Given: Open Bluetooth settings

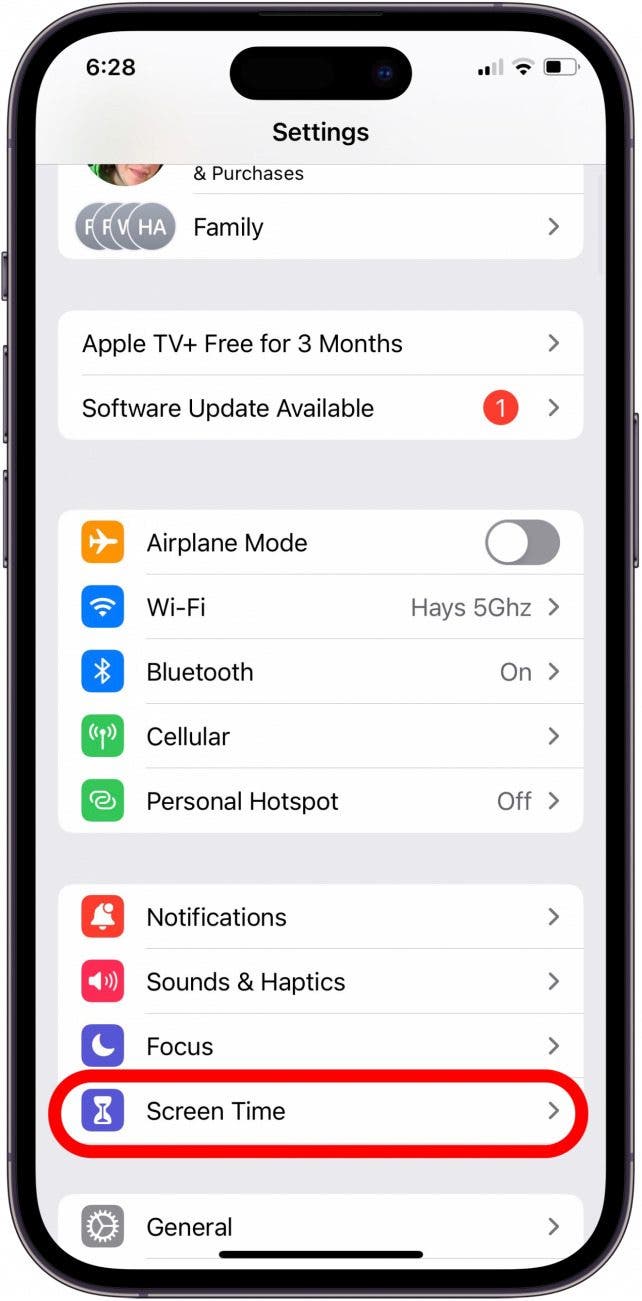Looking at the screenshot, I should click(x=320, y=672).
